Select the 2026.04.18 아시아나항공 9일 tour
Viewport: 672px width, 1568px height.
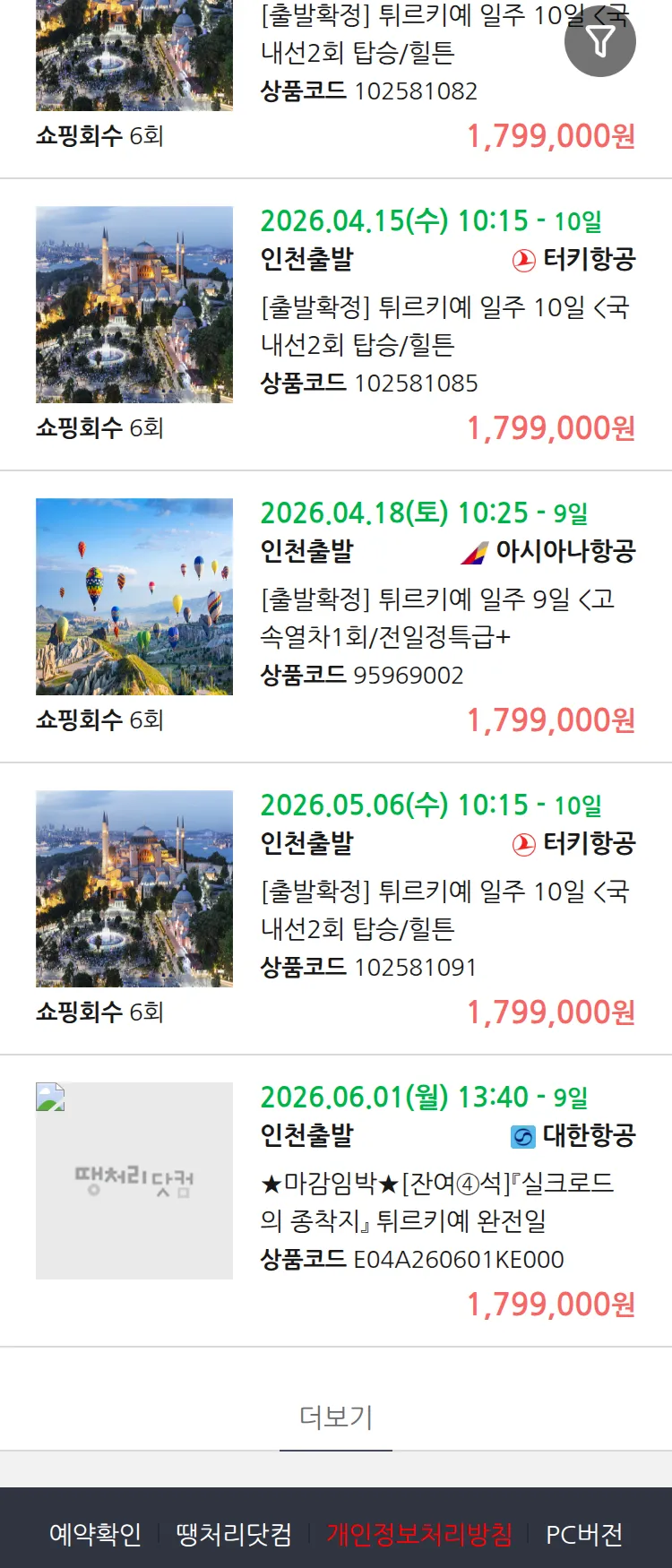pos(436,617)
